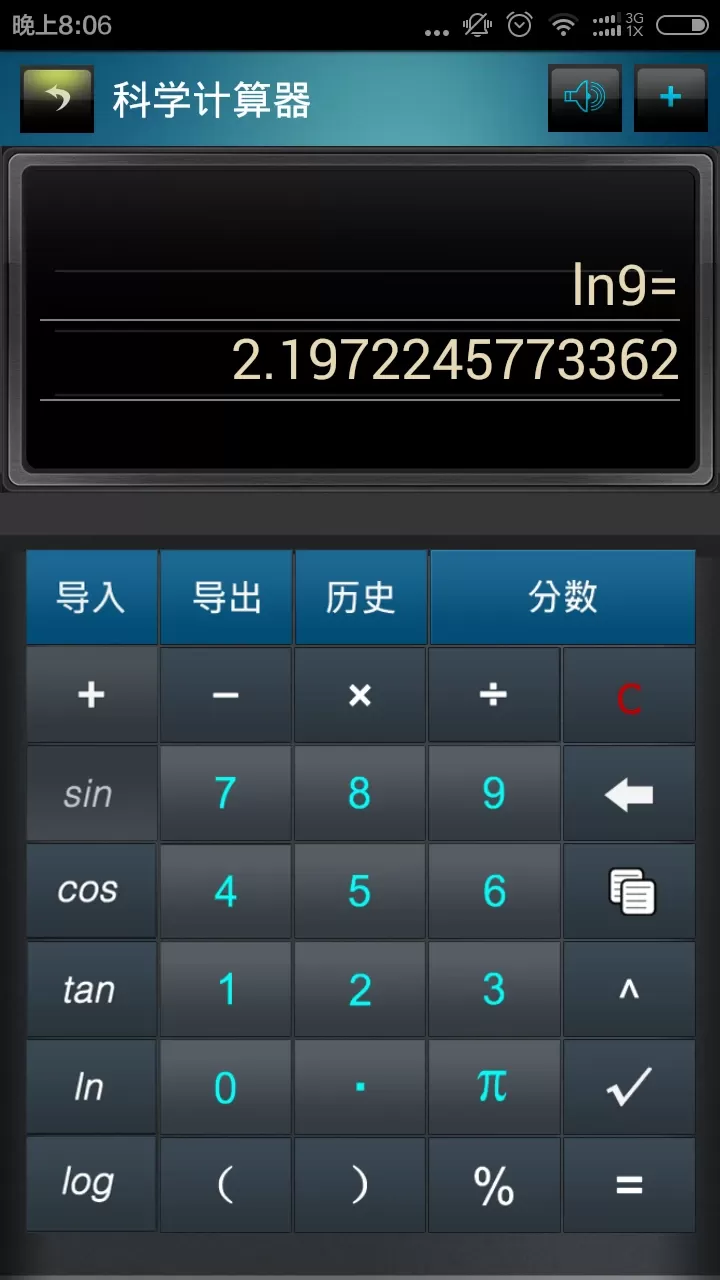The width and height of the screenshot is (720, 1280).
Task: Tap the square root key
Action: pyautogui.click(x=628, y=1088)
